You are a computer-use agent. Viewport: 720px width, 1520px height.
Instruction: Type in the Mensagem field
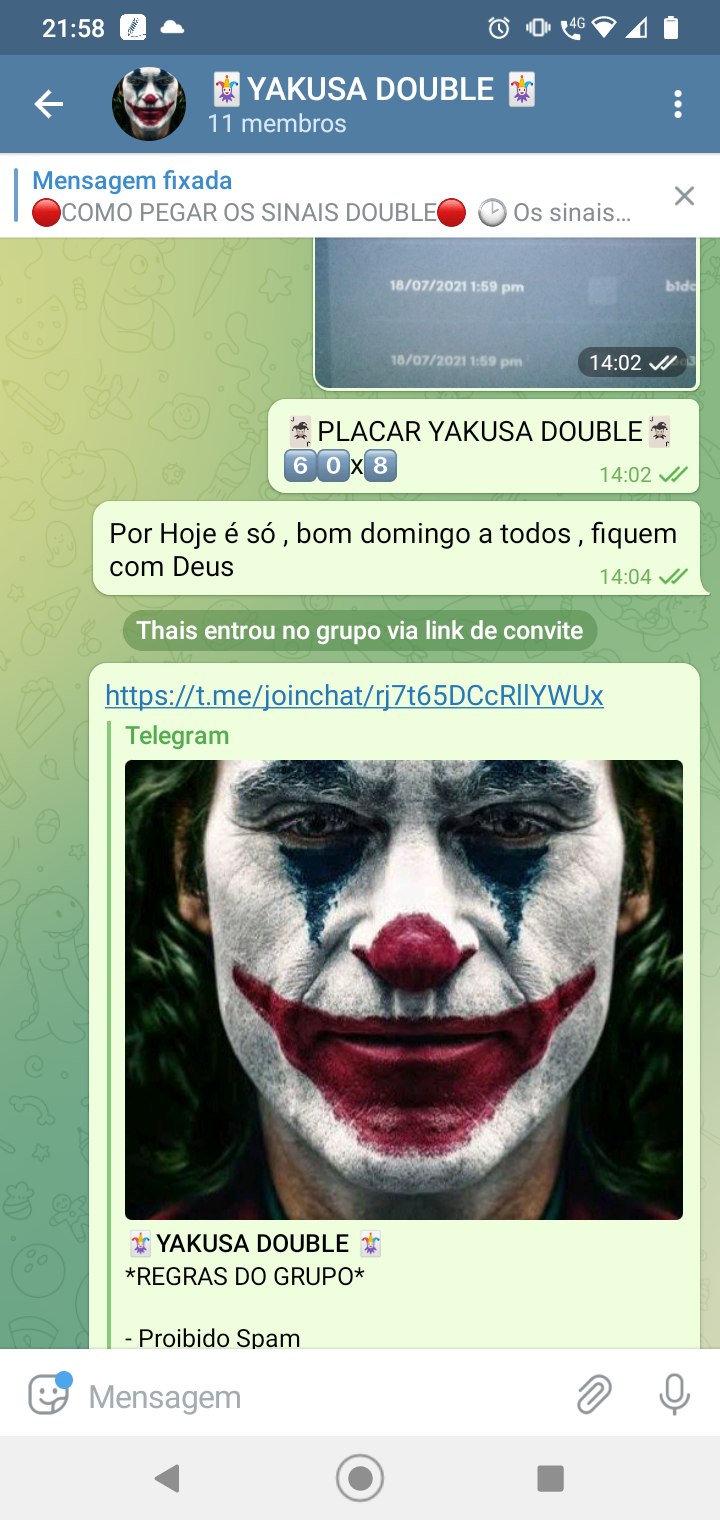coord(320,1396)
